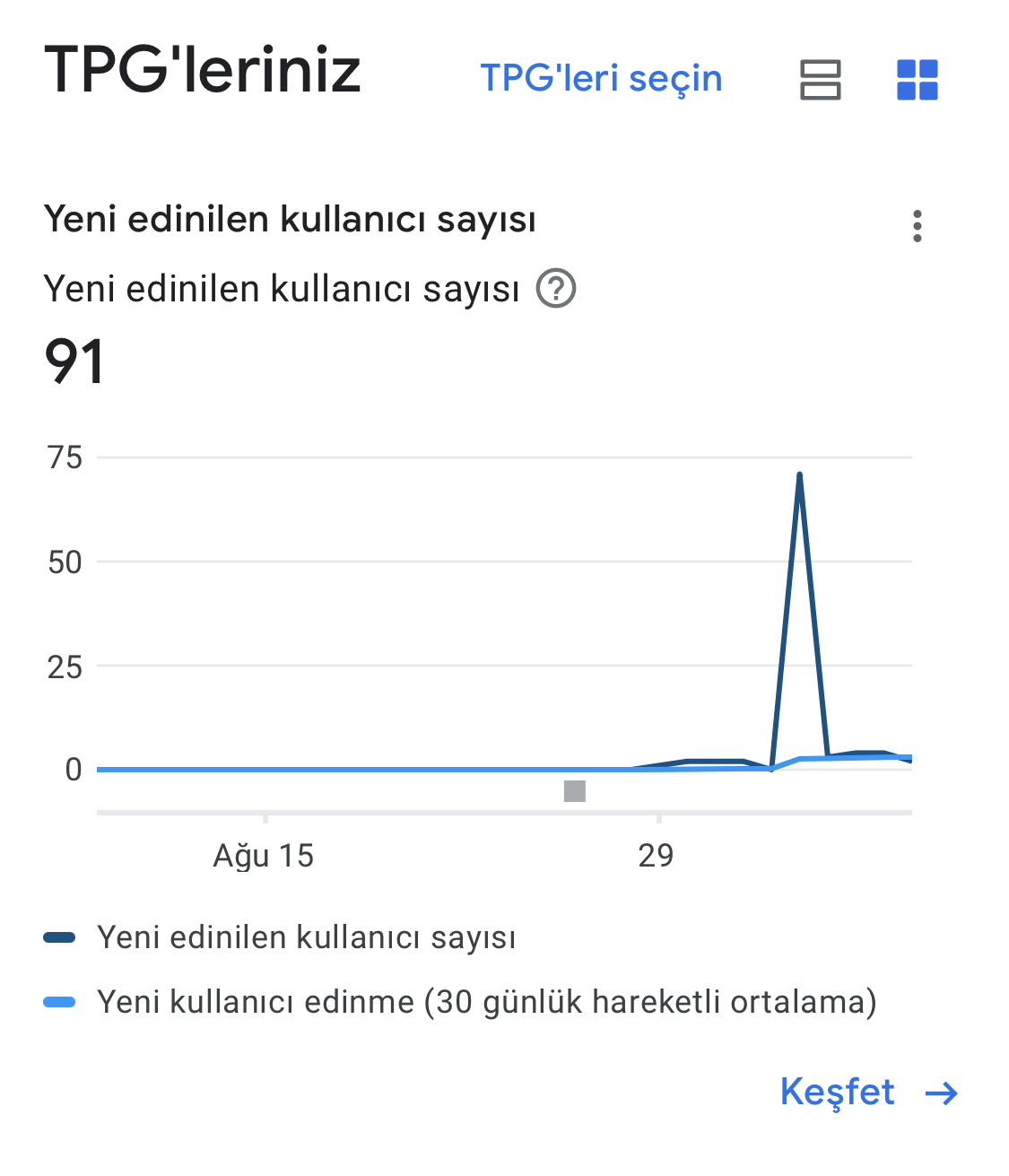Switch to the grid layout view
Viewport: 1009px width, 1176px height.
coord(917,80)
